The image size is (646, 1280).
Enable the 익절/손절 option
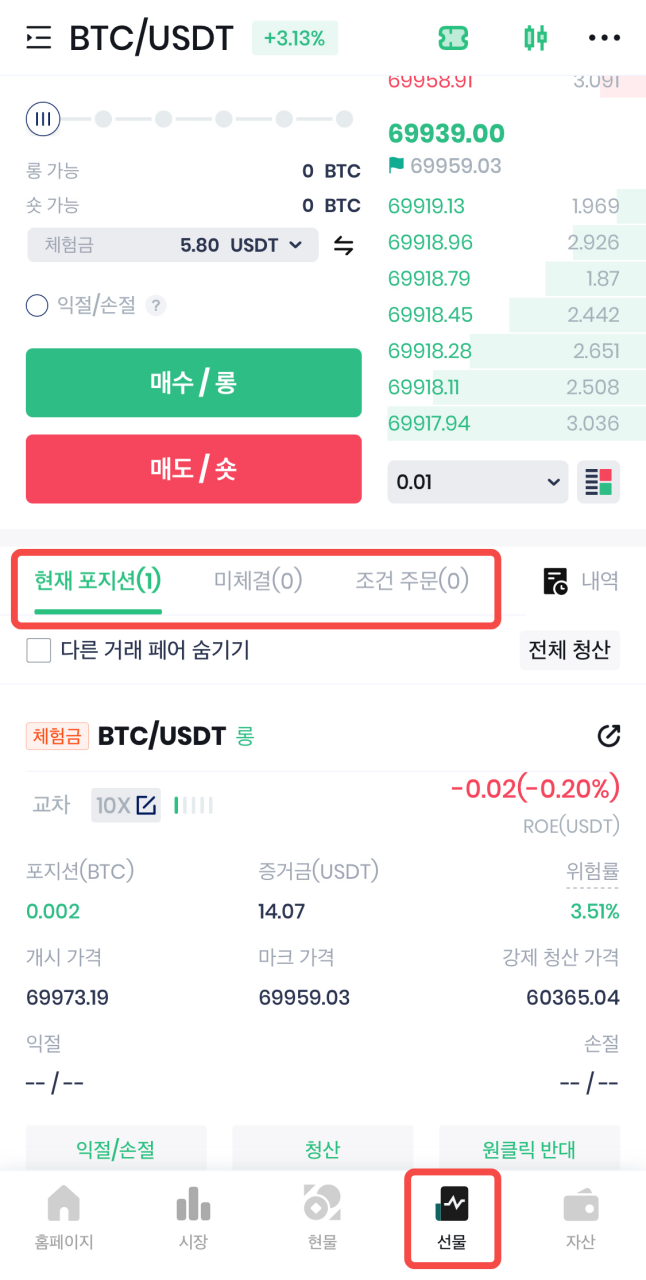tap(37, 305)
